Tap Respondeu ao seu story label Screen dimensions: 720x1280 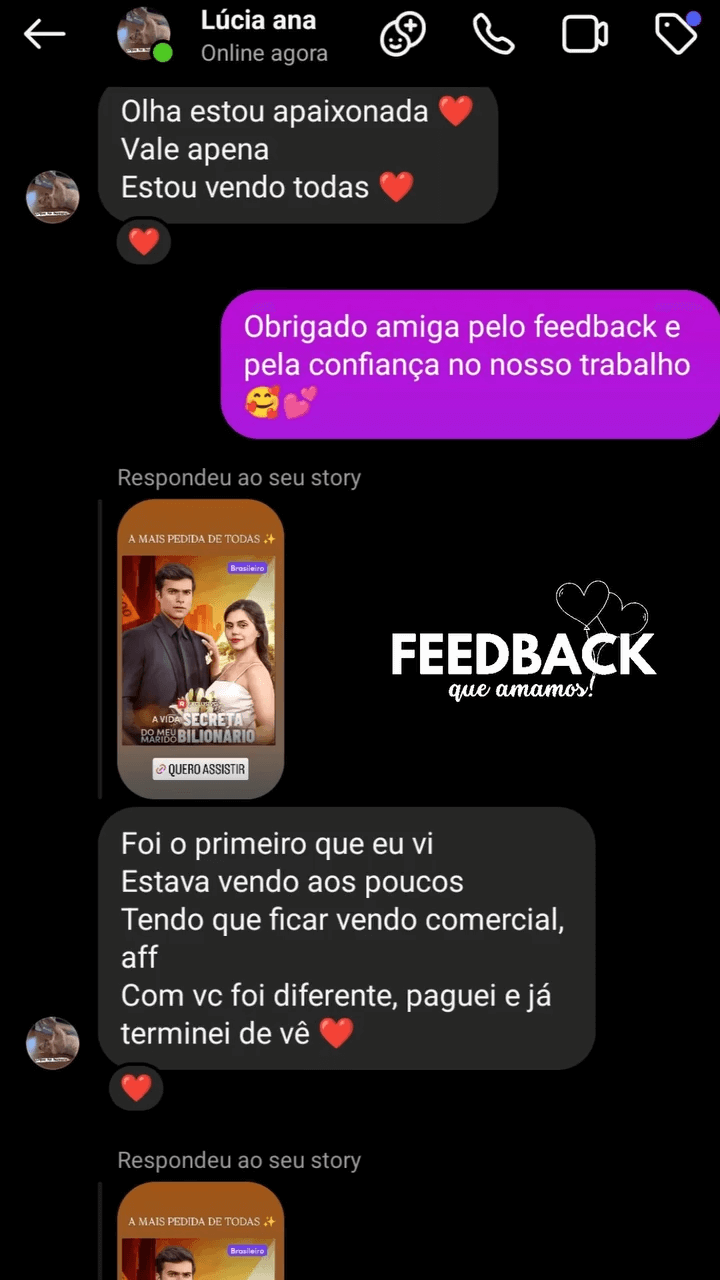click(x=239, y=477)
